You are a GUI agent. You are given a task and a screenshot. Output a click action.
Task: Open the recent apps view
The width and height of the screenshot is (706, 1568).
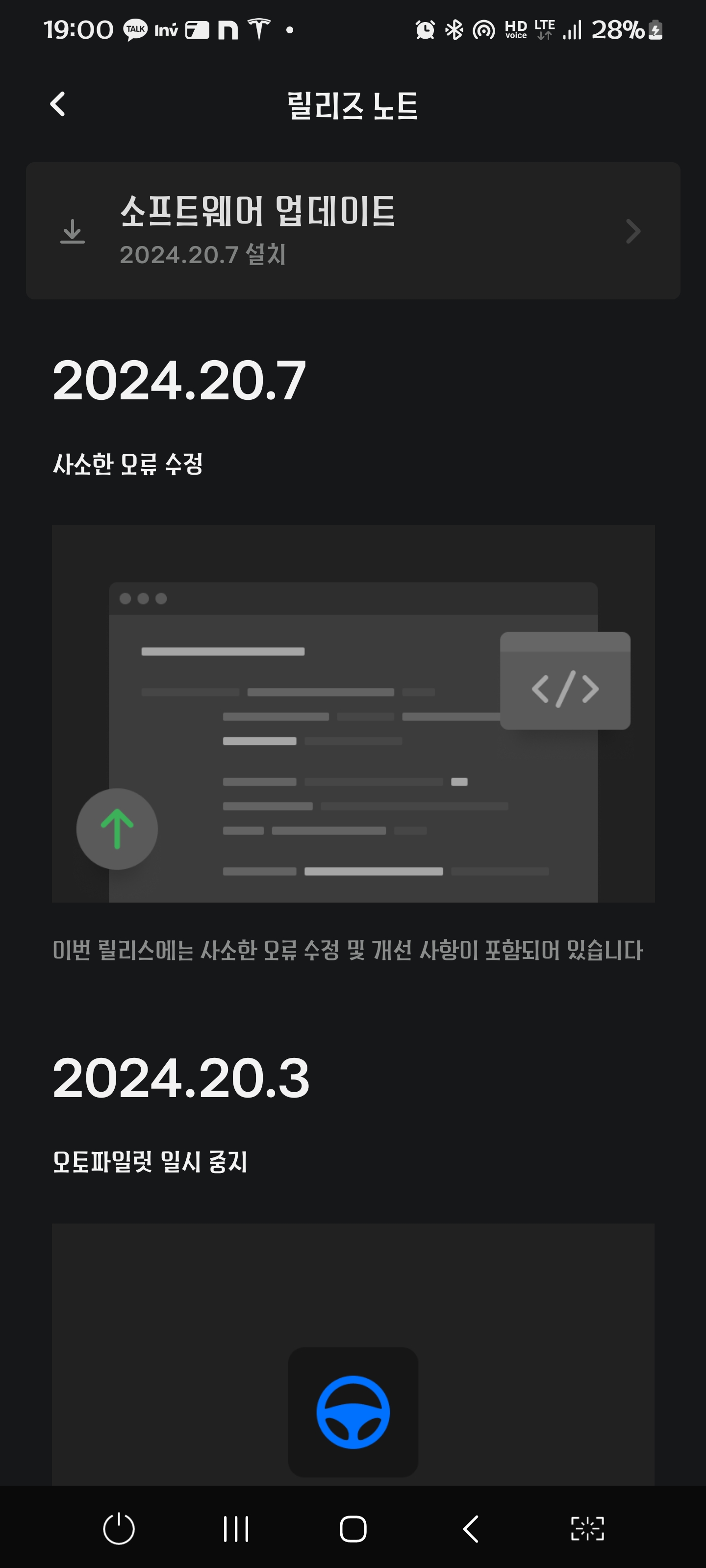tap(236, 1528)
